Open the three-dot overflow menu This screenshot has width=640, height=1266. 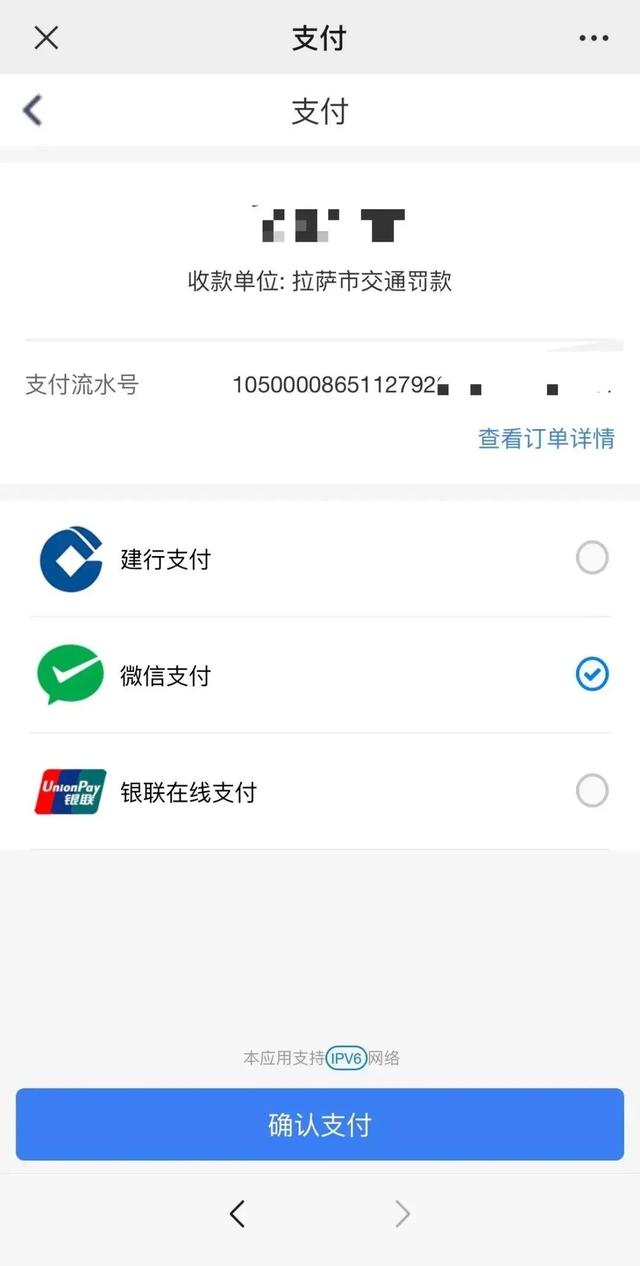point(594,38)
